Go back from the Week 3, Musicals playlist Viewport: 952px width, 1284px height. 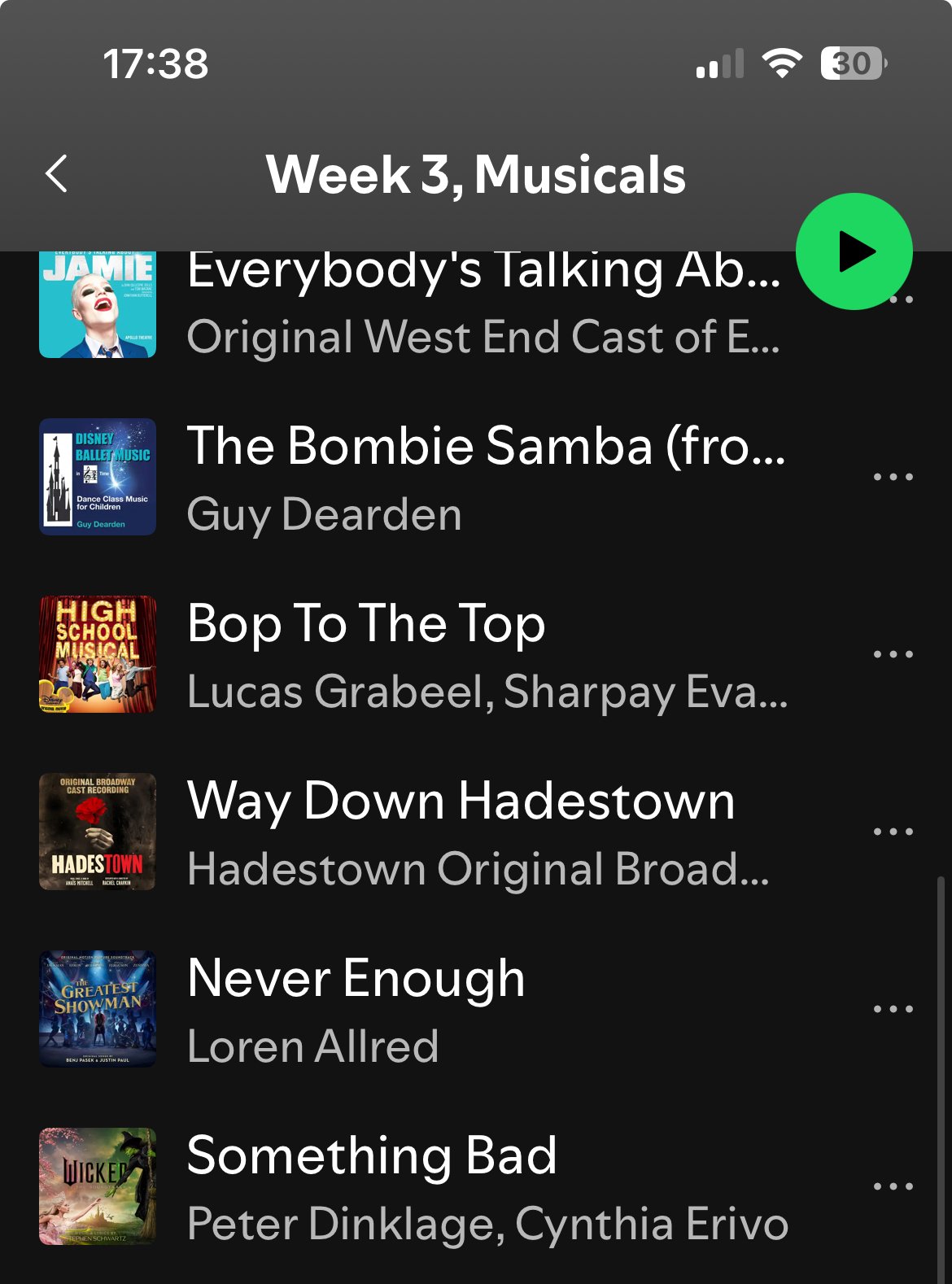56,174
